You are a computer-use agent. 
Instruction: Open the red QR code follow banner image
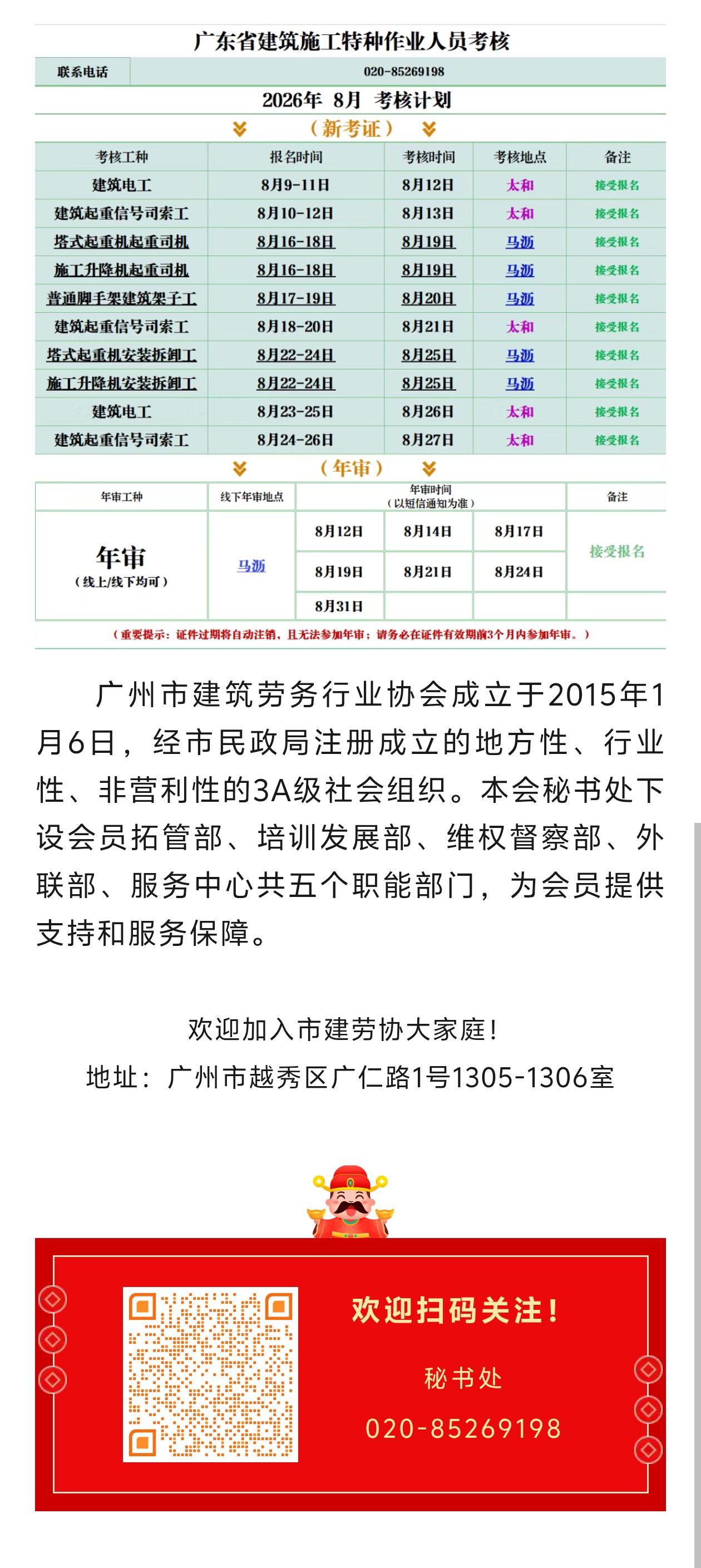point(350,1374)
